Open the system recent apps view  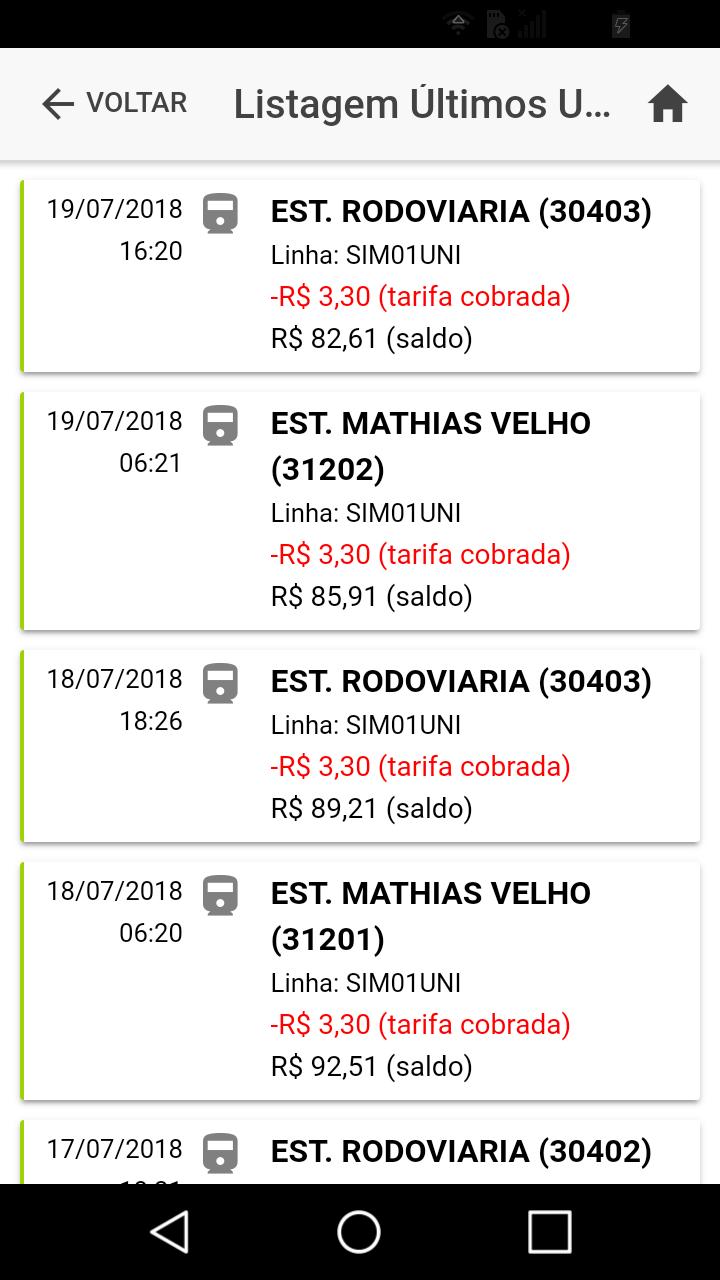(x=549, y=1231)
